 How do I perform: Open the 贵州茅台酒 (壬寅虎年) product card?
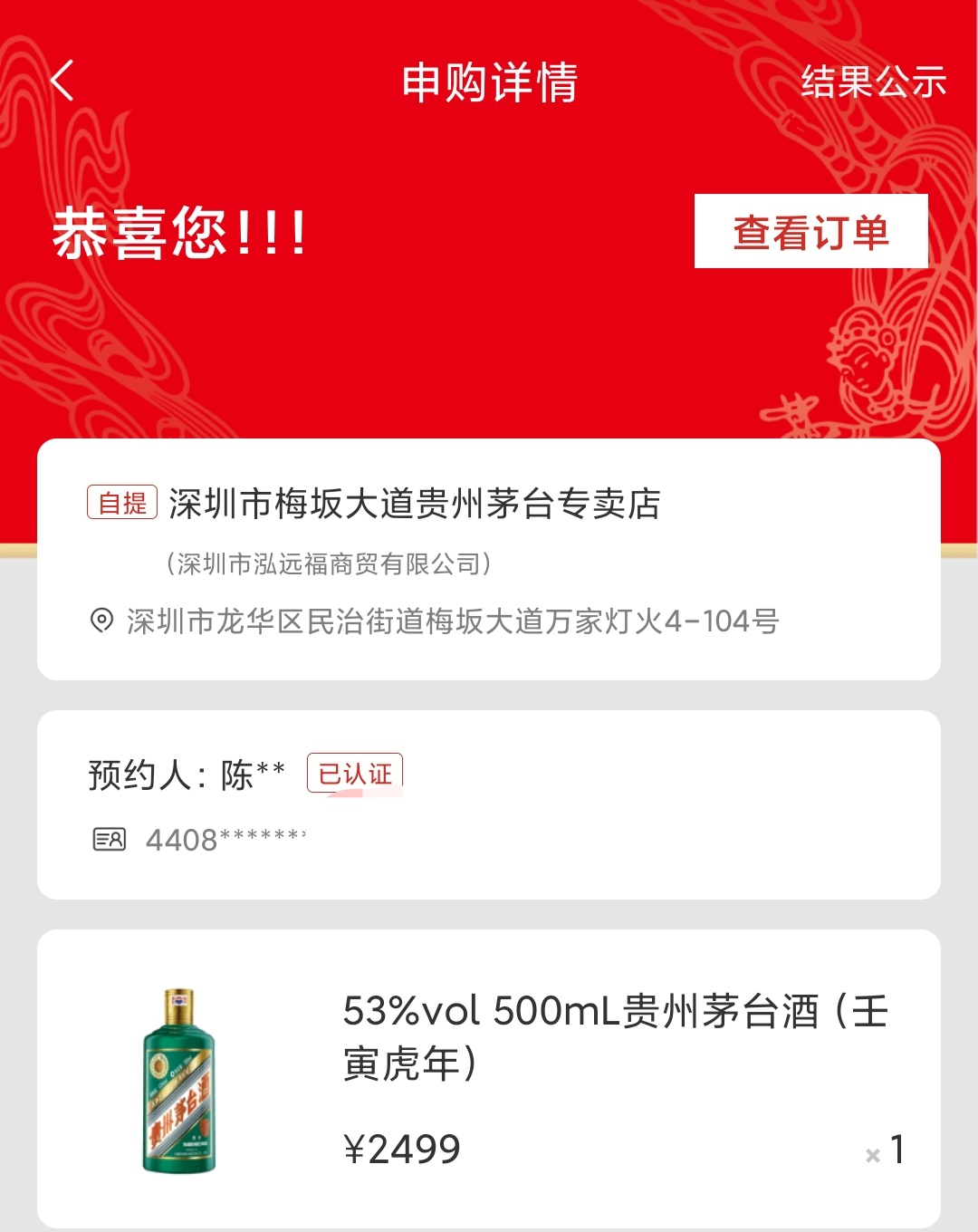pyautogui.click(x=489, y=1078)
